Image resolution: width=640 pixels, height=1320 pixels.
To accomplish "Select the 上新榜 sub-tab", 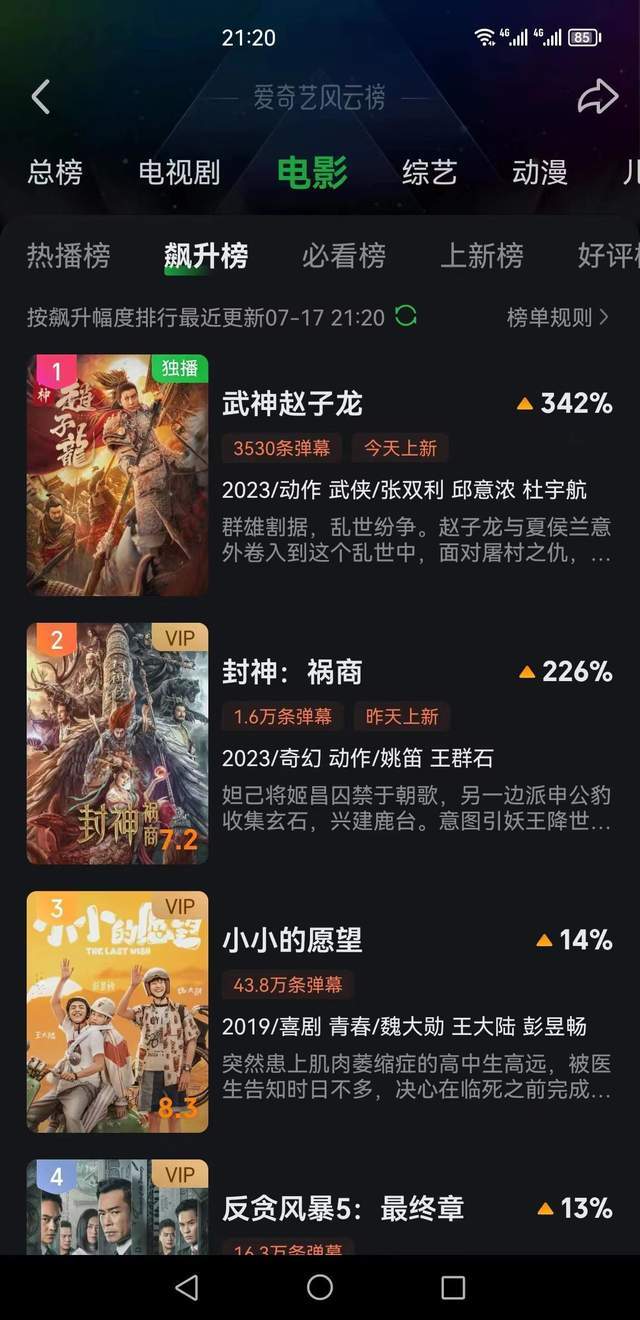I will tap(482, 256).
